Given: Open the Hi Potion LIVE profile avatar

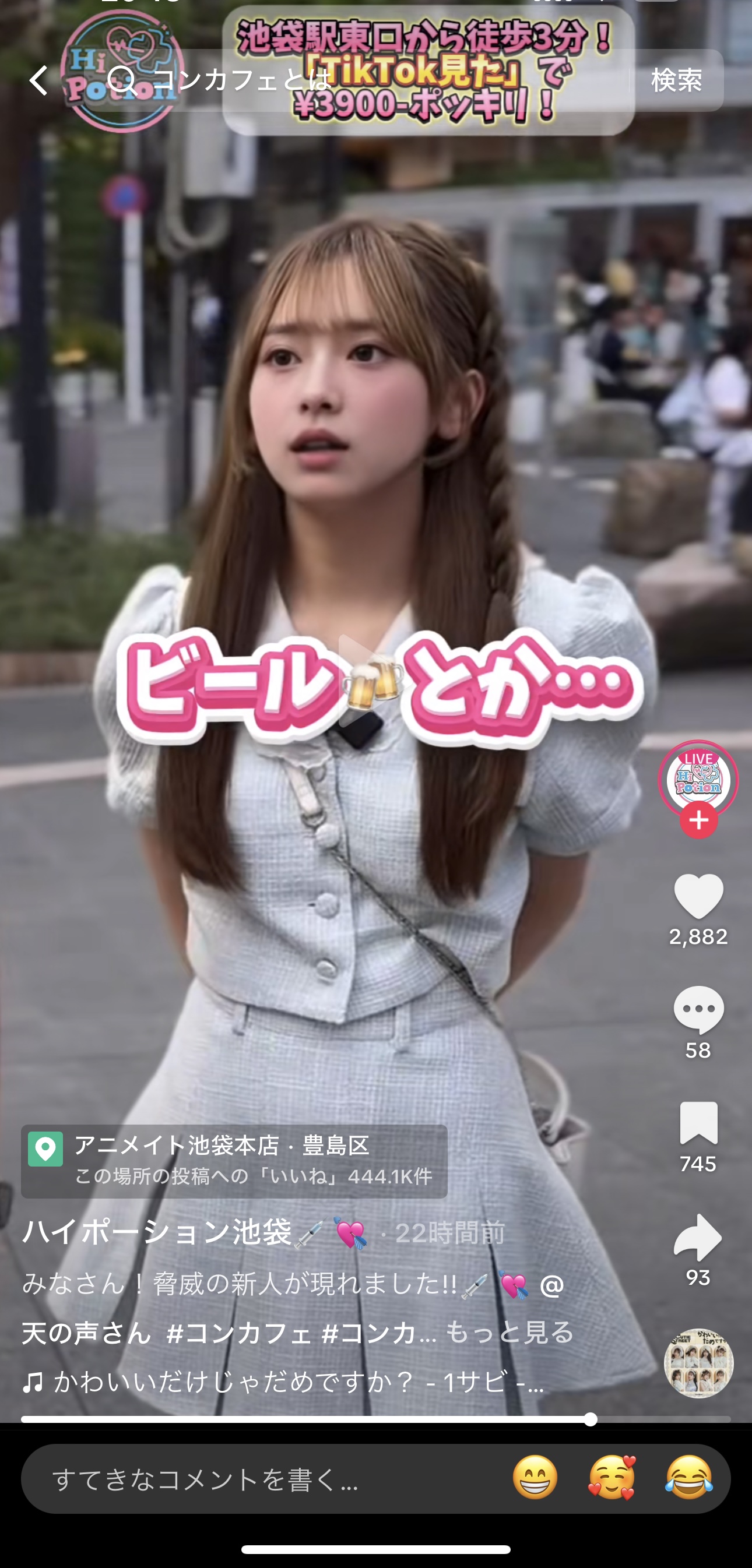Looking at the screenshot, I should pos(698,779).
